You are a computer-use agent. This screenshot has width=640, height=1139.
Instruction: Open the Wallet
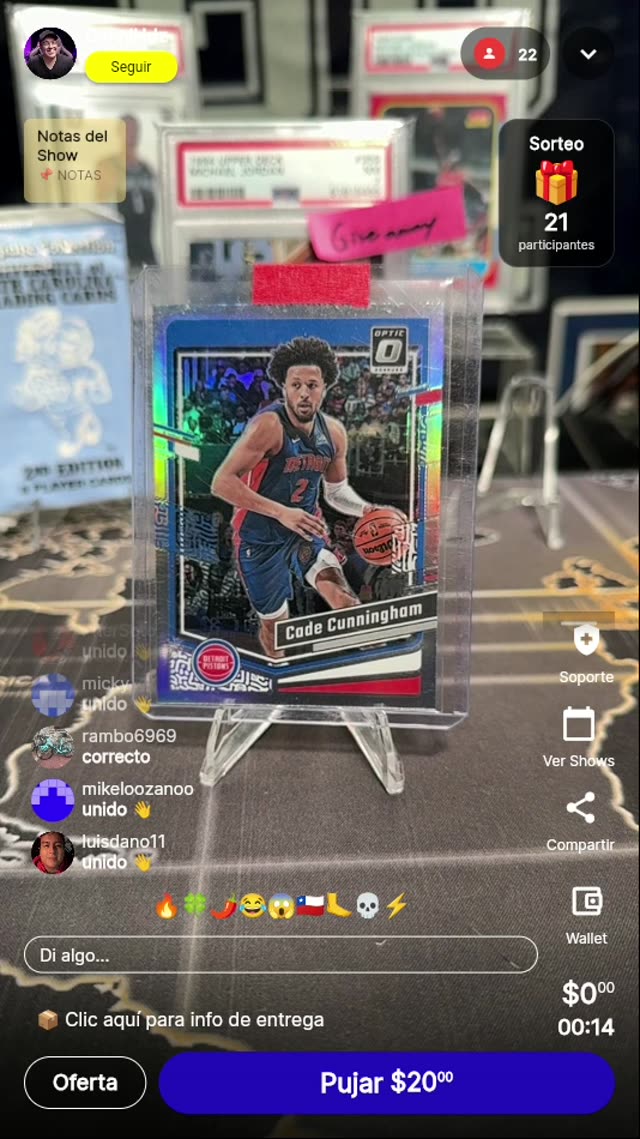tap(586, 912)
